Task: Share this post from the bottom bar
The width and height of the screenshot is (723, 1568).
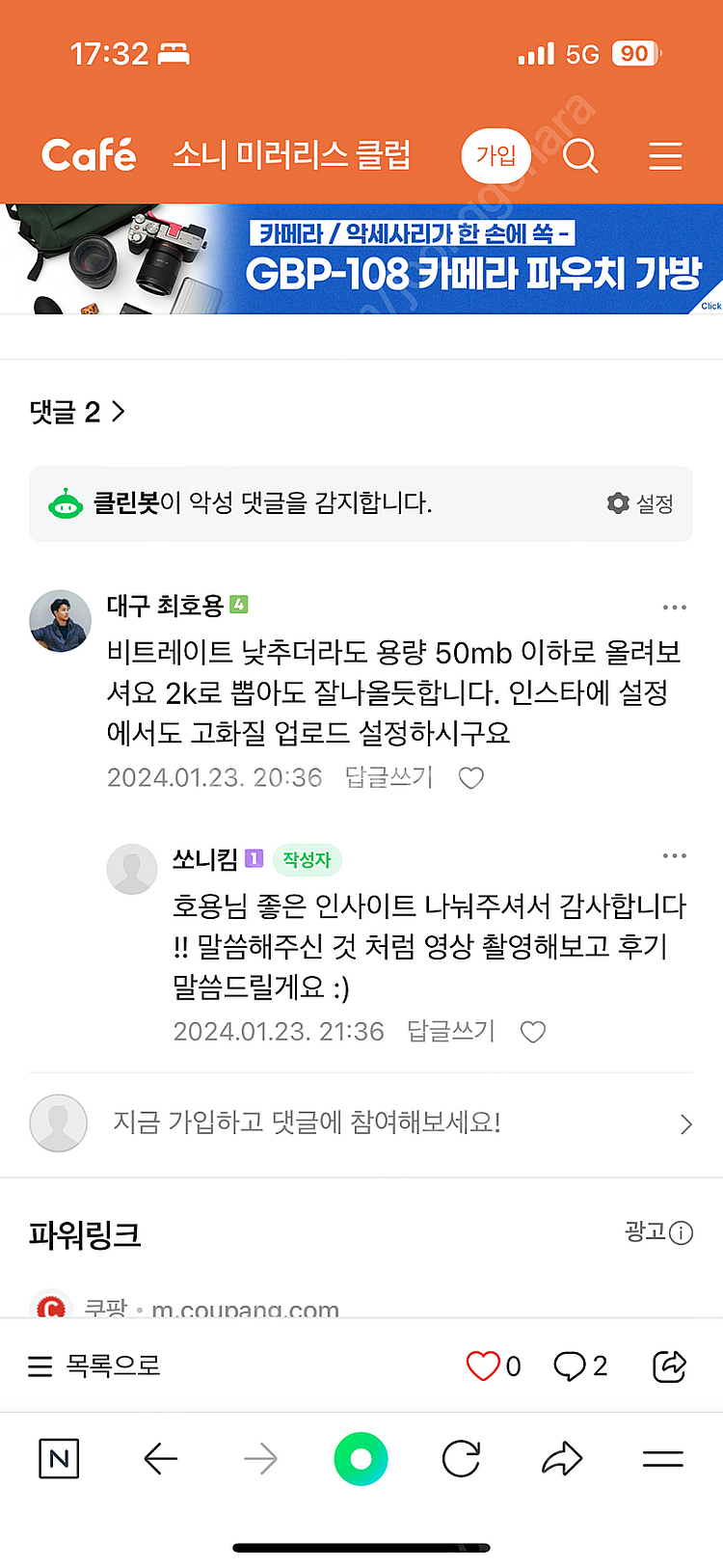Action: 669,1365
